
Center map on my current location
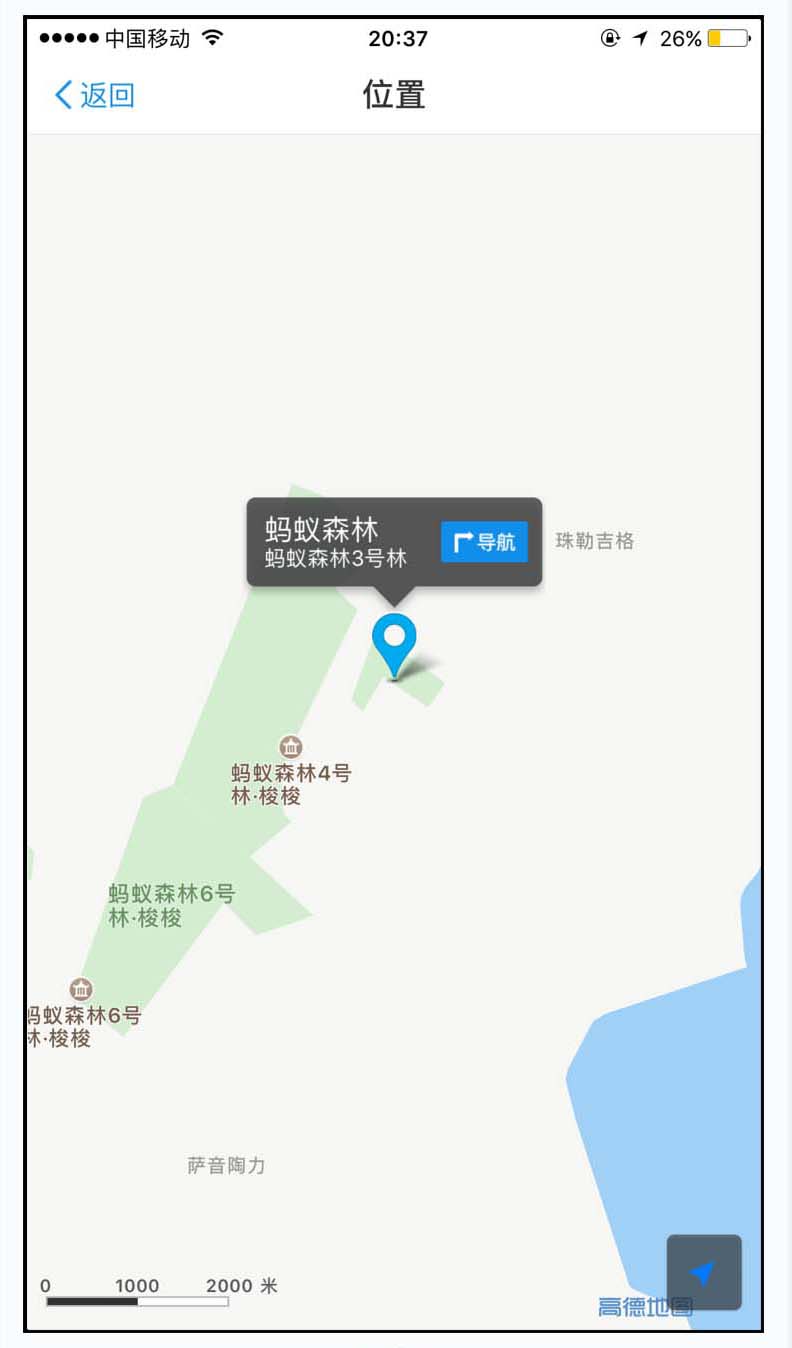(x=704, y=1272)
